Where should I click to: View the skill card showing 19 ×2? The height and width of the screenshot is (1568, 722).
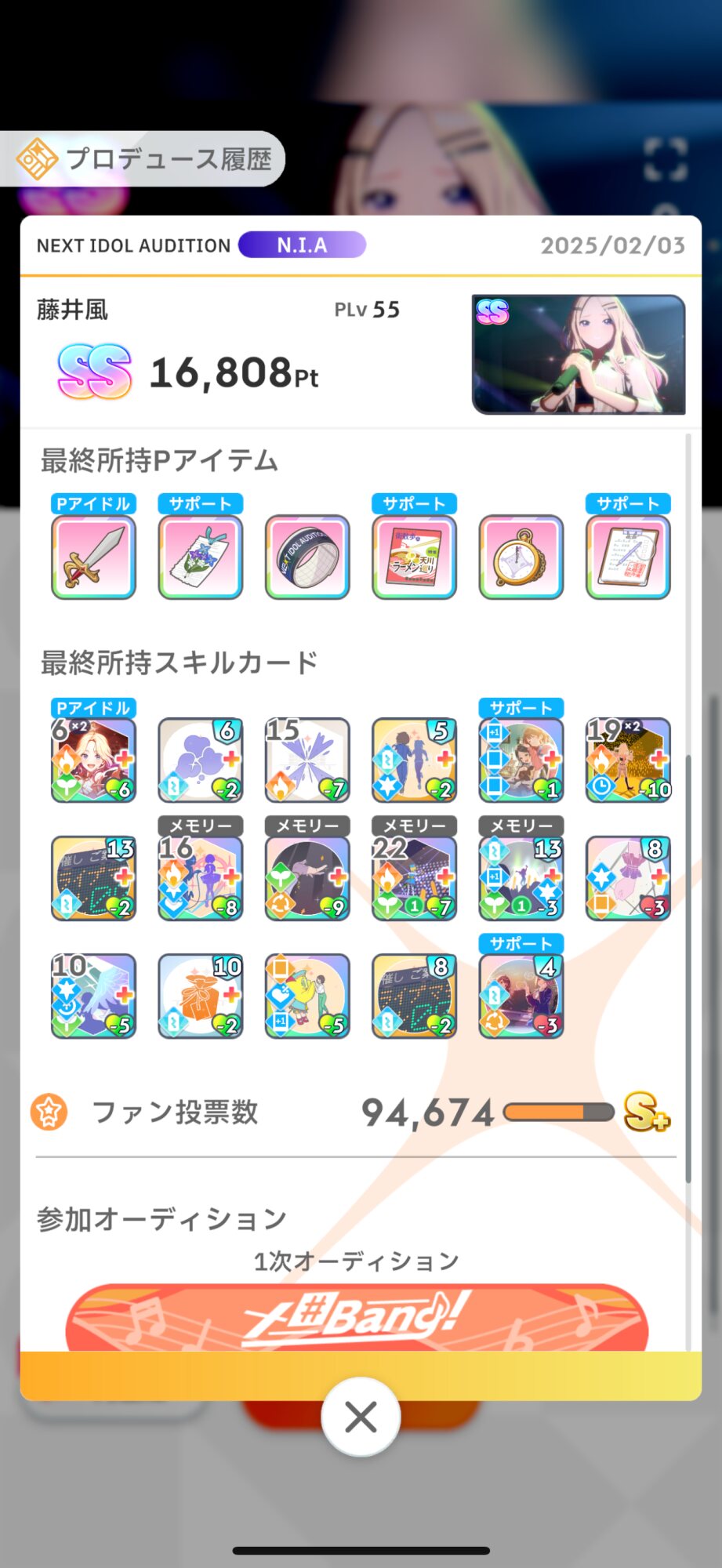[x=628, y=760]
